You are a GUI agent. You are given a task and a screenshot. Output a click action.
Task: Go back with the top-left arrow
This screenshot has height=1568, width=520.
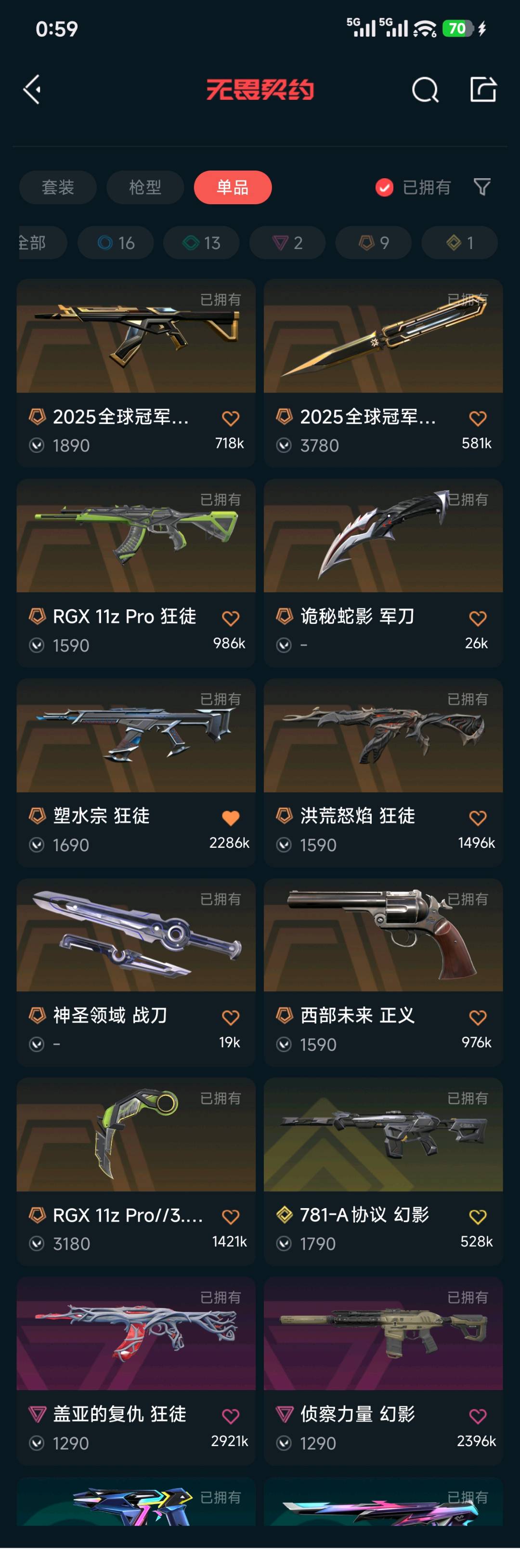[33, 90]
